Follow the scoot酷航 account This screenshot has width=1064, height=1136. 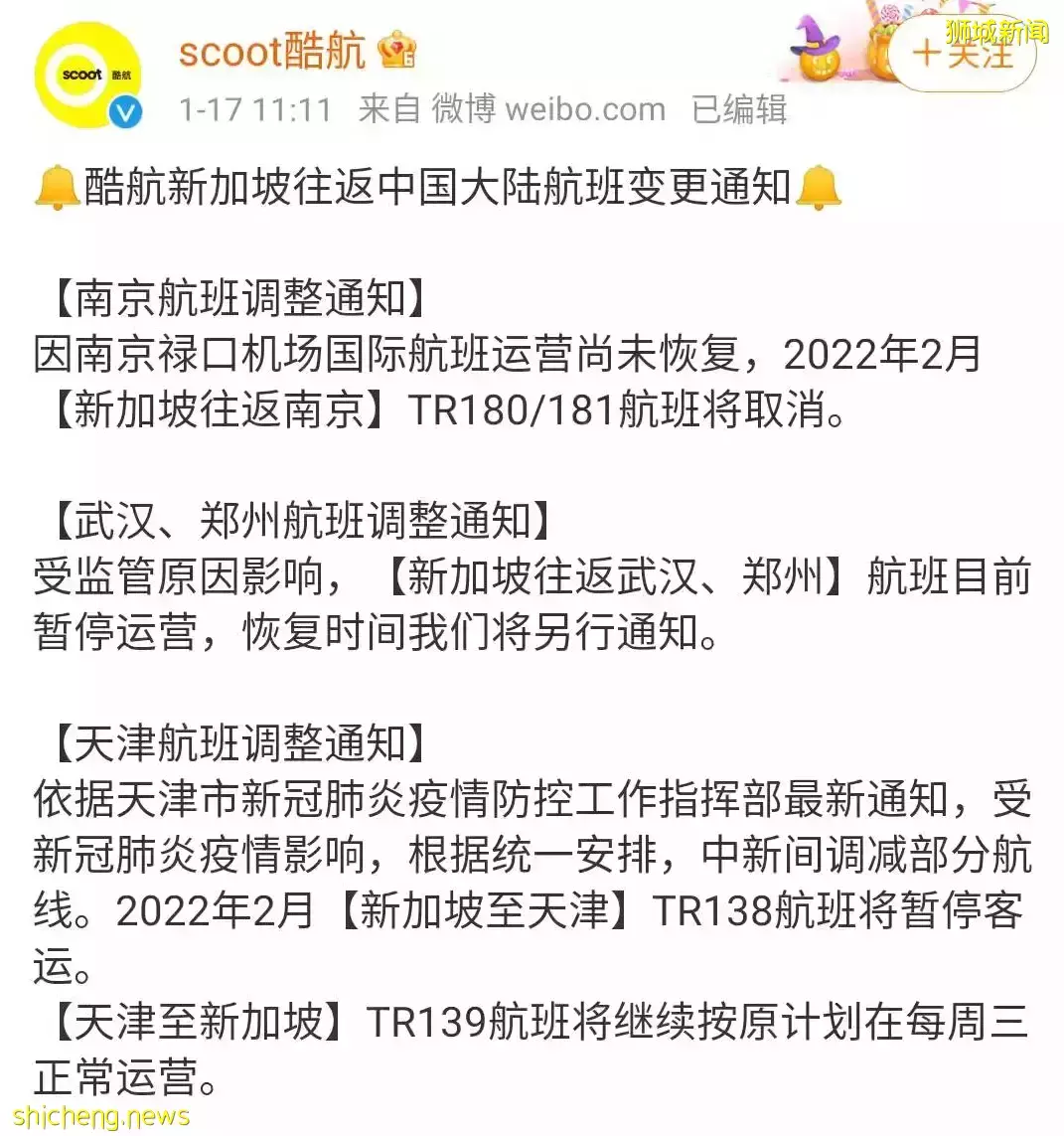(x=961, y=54)
